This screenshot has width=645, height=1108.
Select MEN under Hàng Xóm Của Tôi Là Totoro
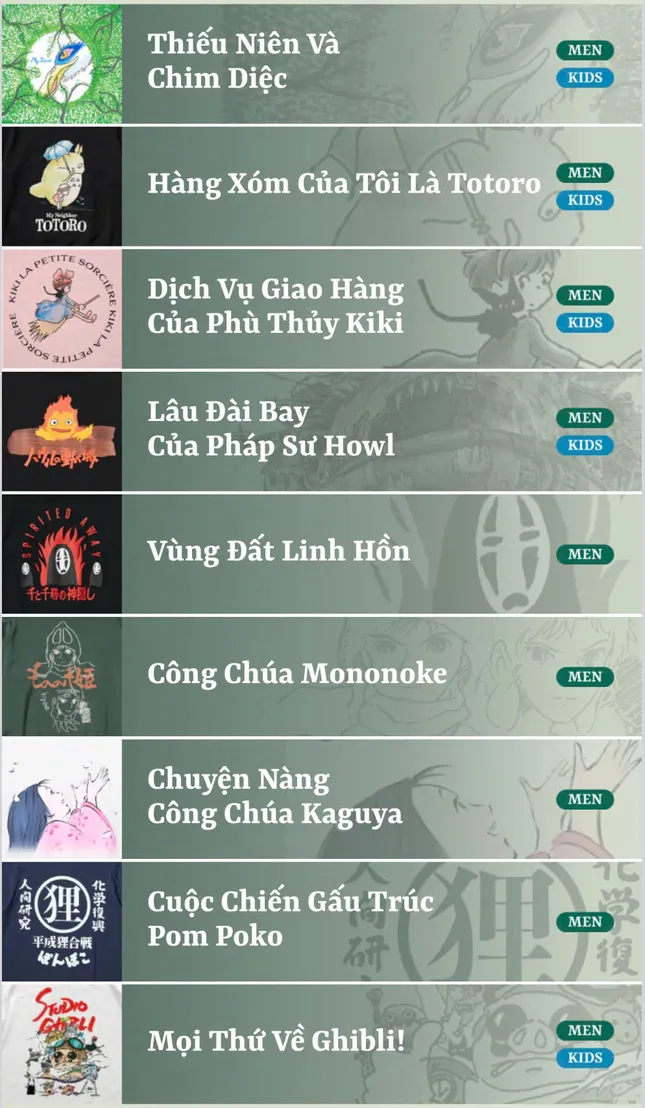(x=585, y=173)
